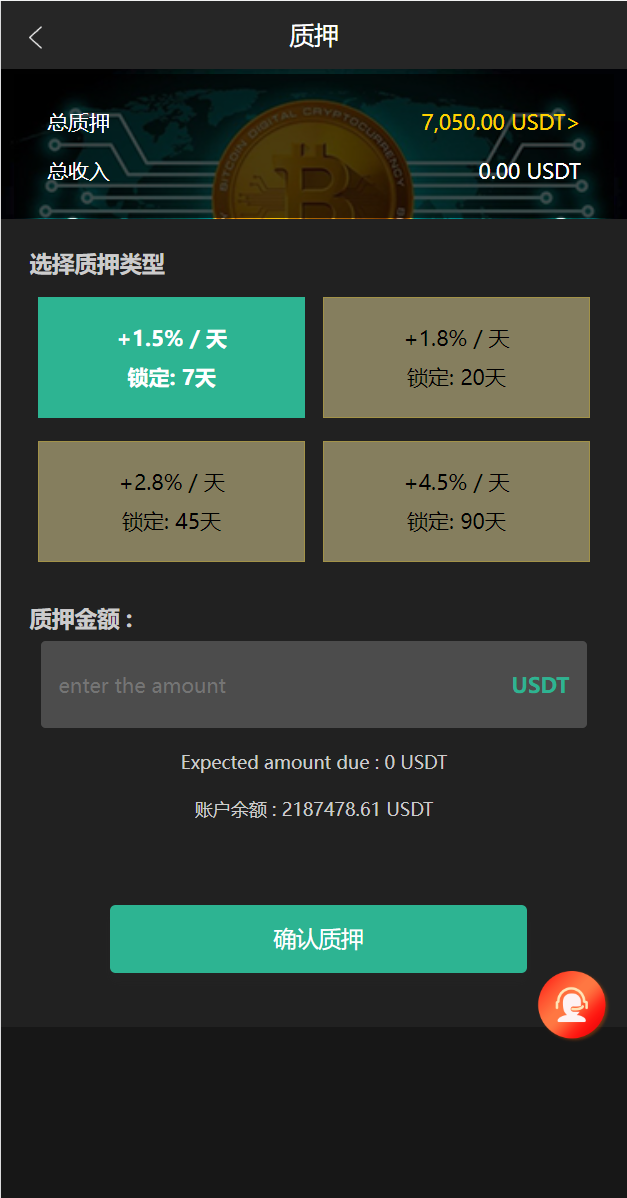The width and height of the screenshot is (627, 1198).
Task: Pick the +2.8% / 45-day lock plan
Action: click(171, 501)
